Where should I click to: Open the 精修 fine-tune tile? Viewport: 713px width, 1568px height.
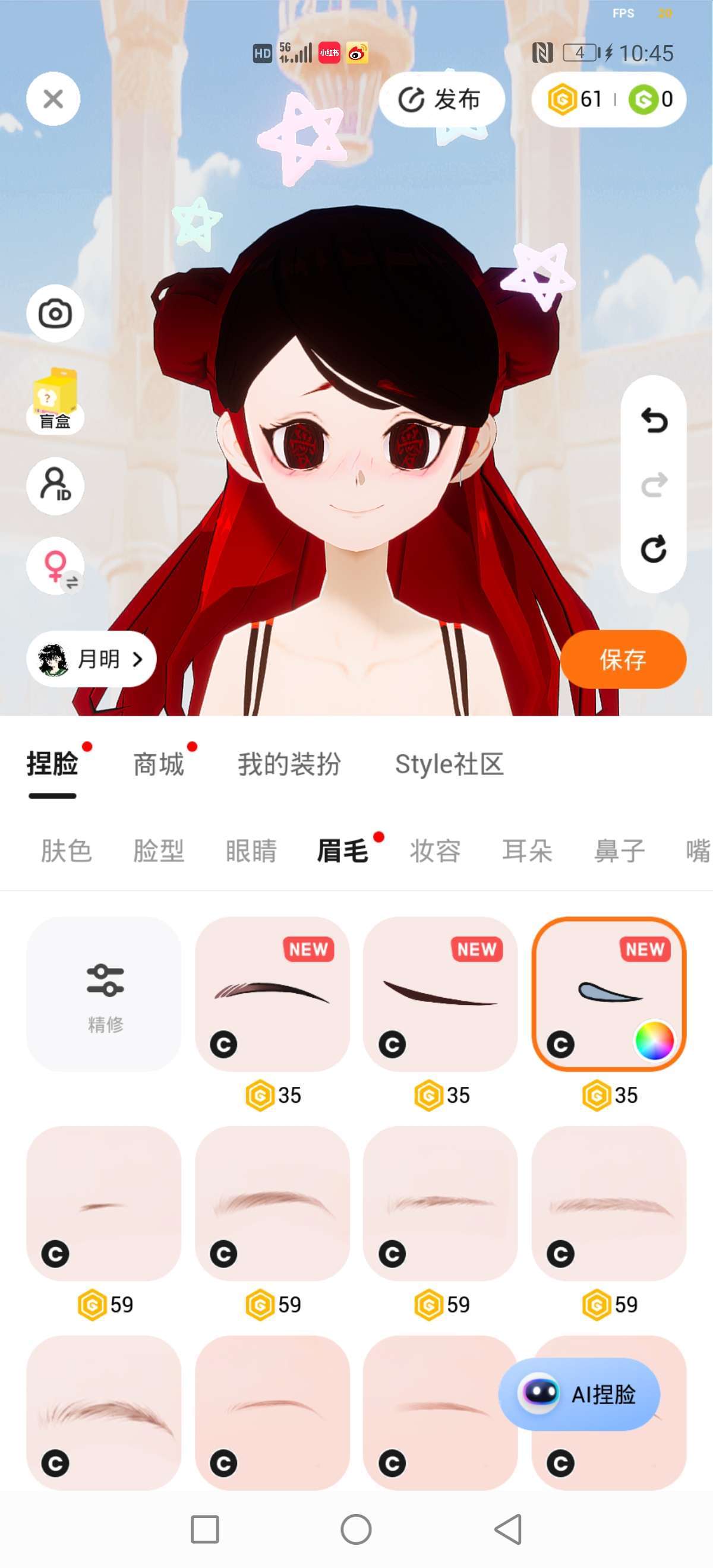tap(104, 994)
